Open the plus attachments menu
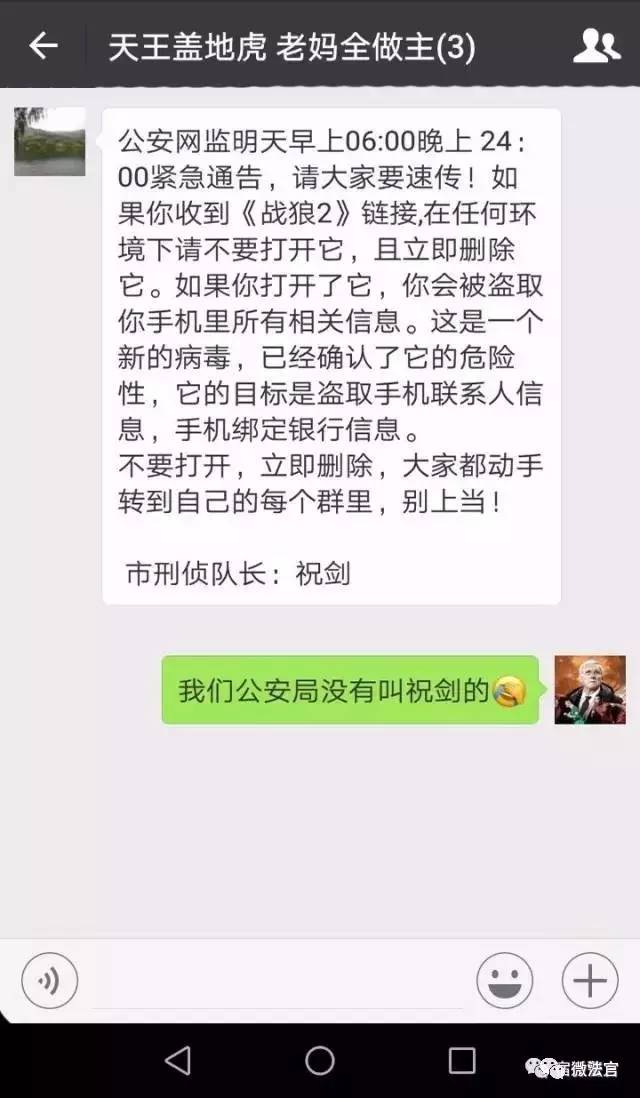Viewport: 640px width, 1098px height. pos(589,981)
